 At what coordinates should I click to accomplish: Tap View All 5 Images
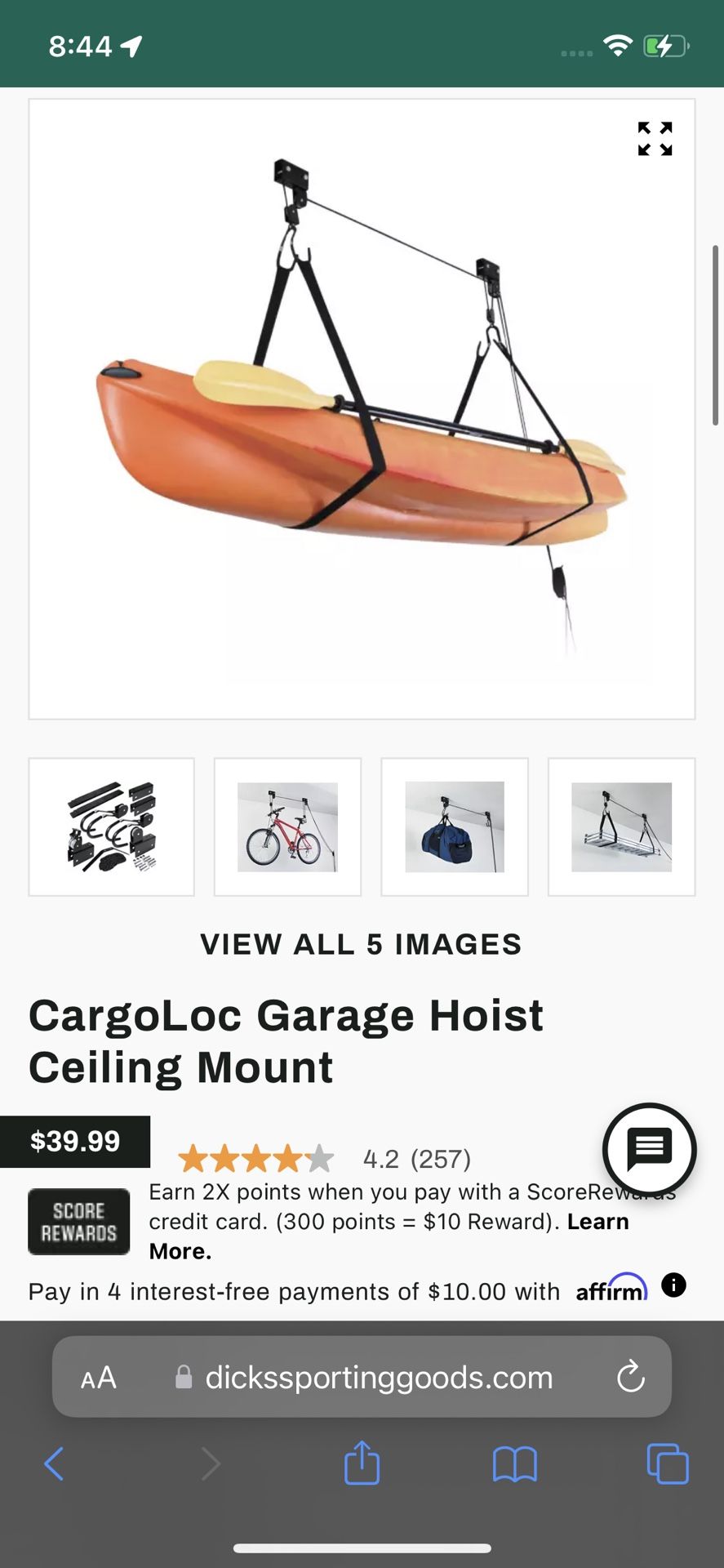coord(361,944)
